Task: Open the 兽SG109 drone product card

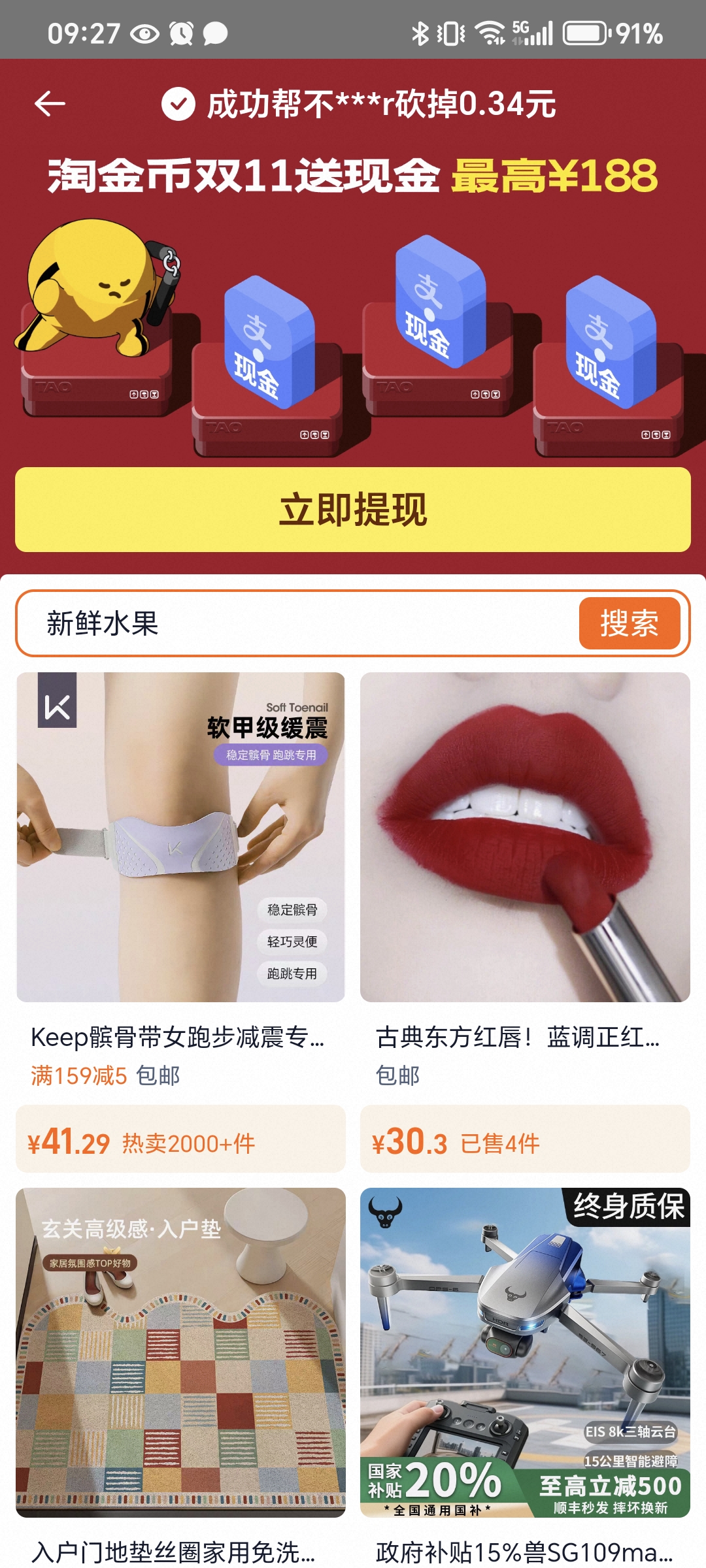Action: tap(525, 1352)
